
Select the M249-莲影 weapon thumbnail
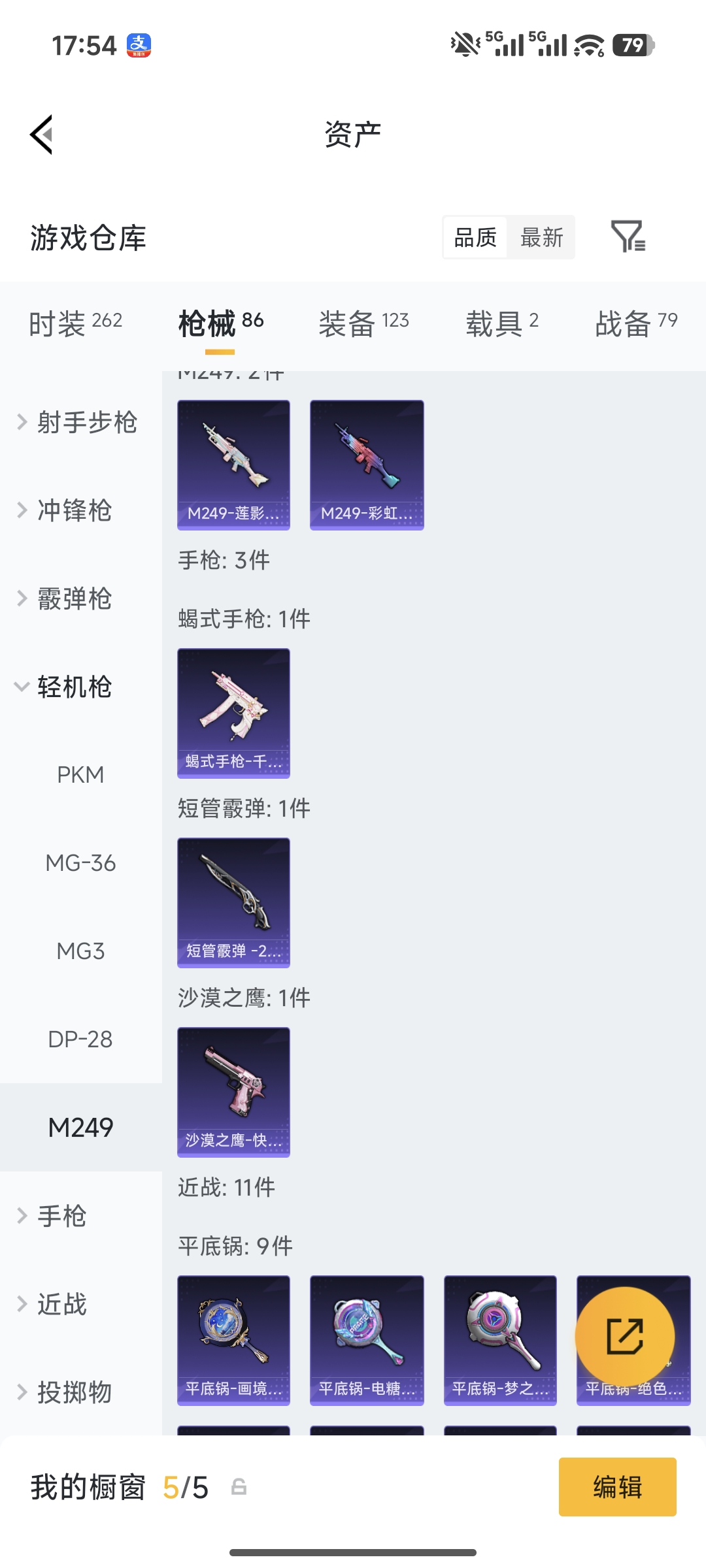[x=233, y=464]
